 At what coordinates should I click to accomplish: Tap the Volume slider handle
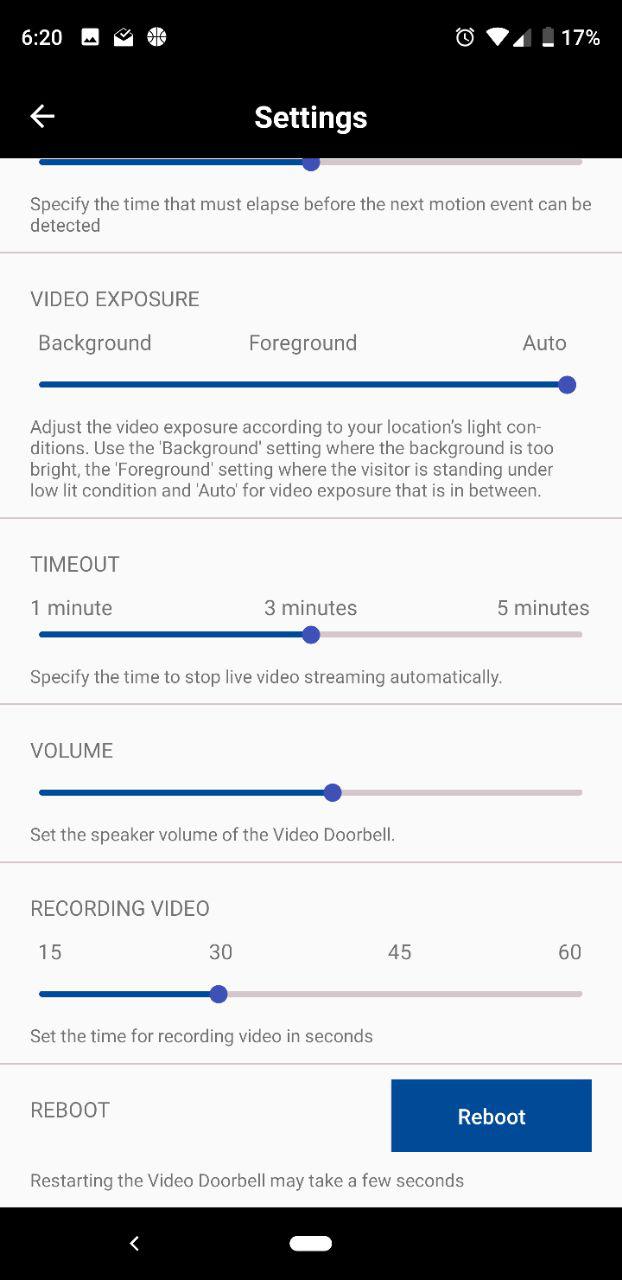click(x=333, y=793)
